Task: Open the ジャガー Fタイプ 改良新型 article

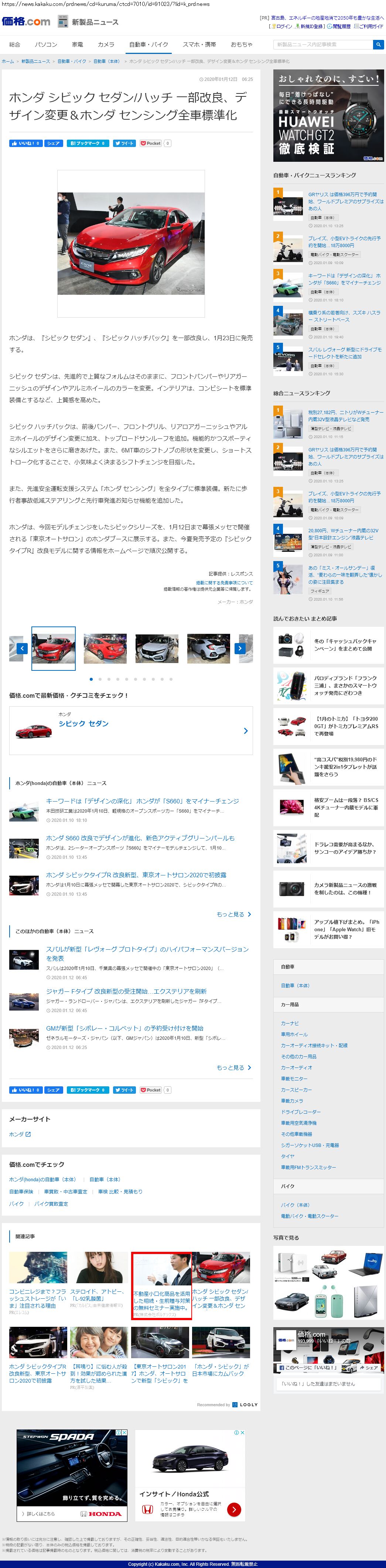Action: point(126,991)
